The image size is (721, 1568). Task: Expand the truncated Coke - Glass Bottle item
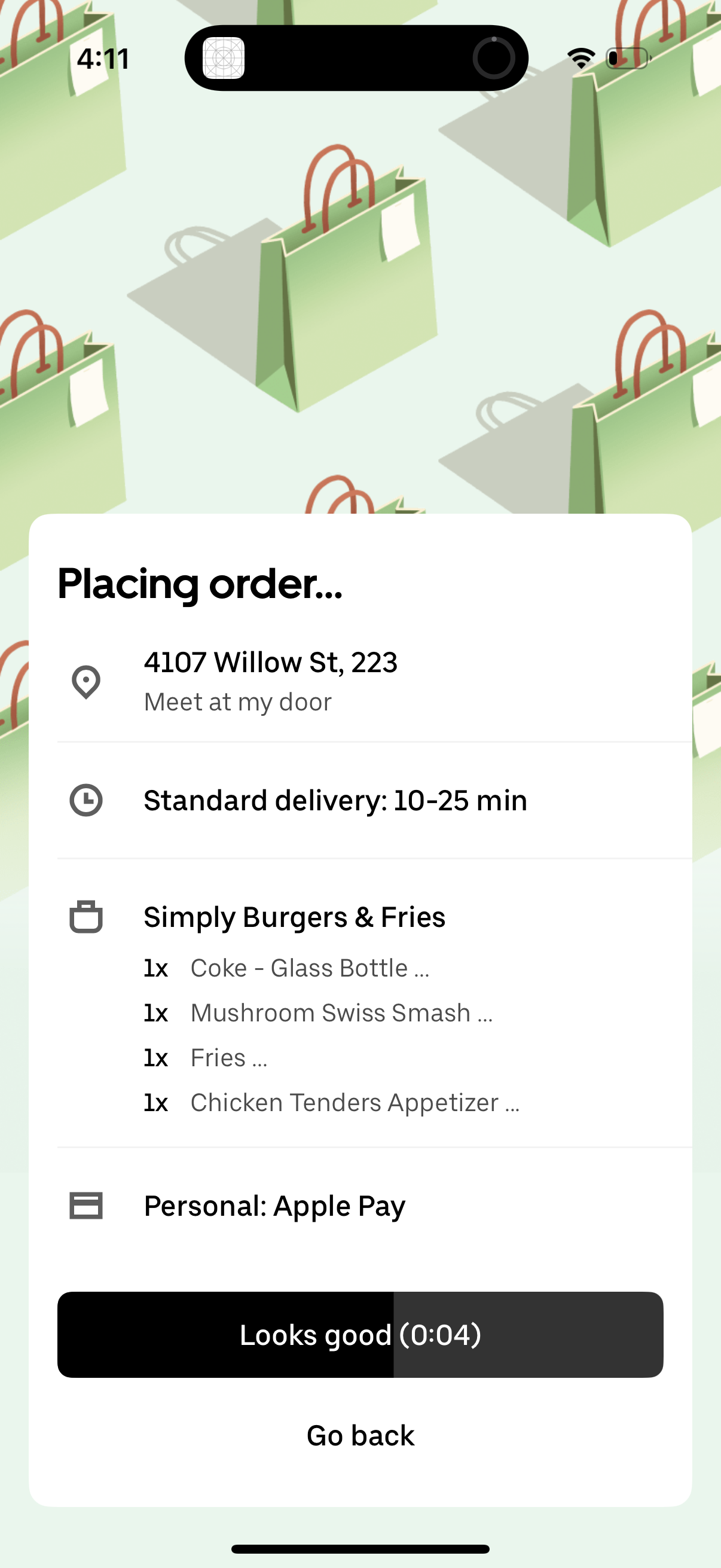[x=309, y=967]
